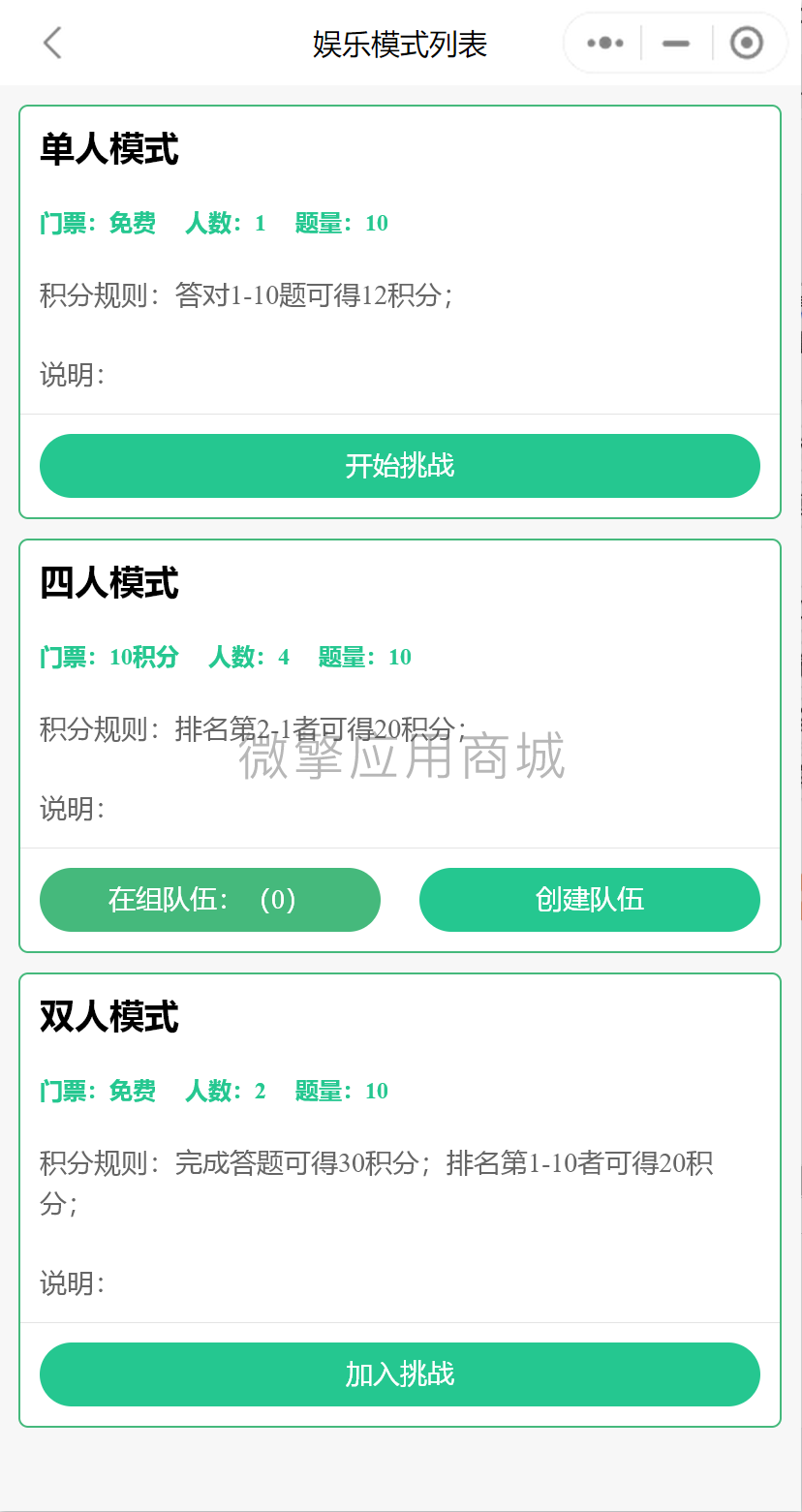Tap the divider icon area between capsule buttons
Image resolution: width=802 pixels, height=1512 pixels.
pyautogui.click(x=638, y=43)
